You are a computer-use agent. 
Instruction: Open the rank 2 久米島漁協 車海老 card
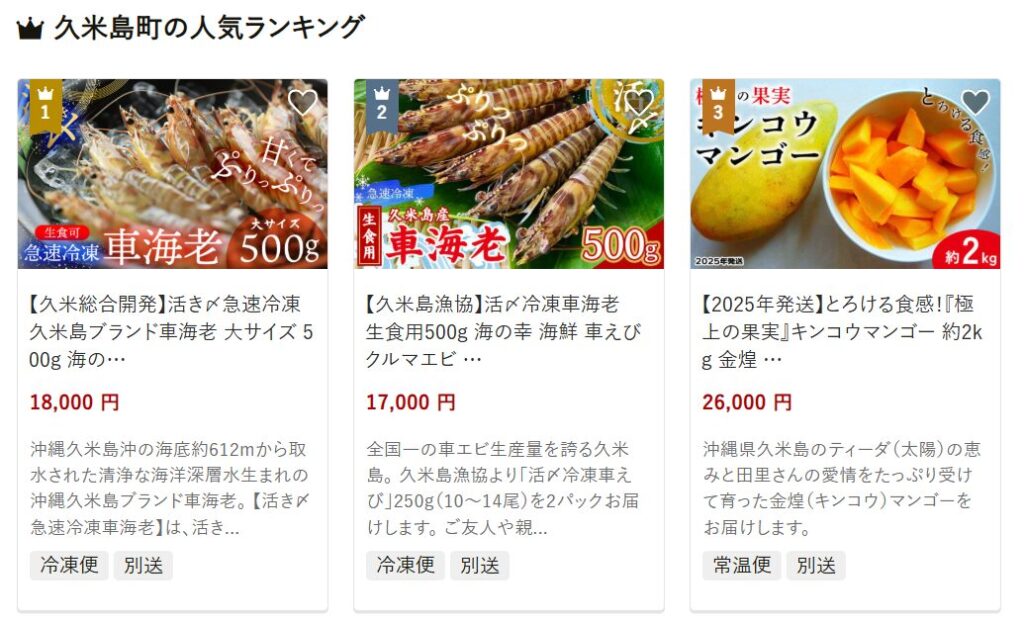508,330
